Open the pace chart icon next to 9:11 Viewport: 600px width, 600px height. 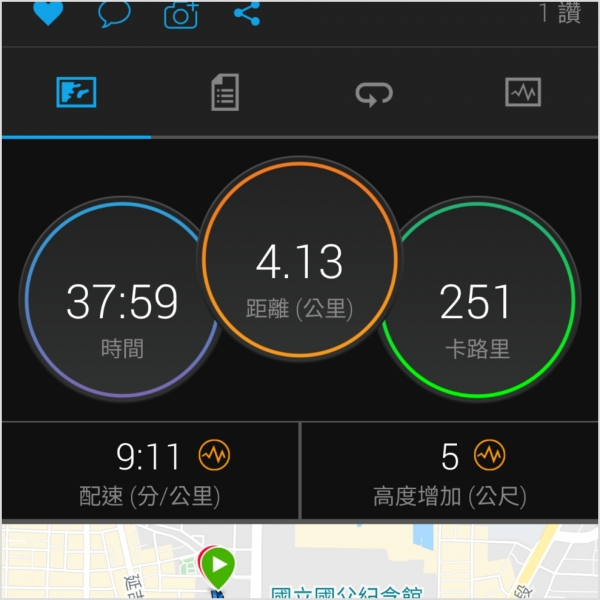click(x=214, y=456)
